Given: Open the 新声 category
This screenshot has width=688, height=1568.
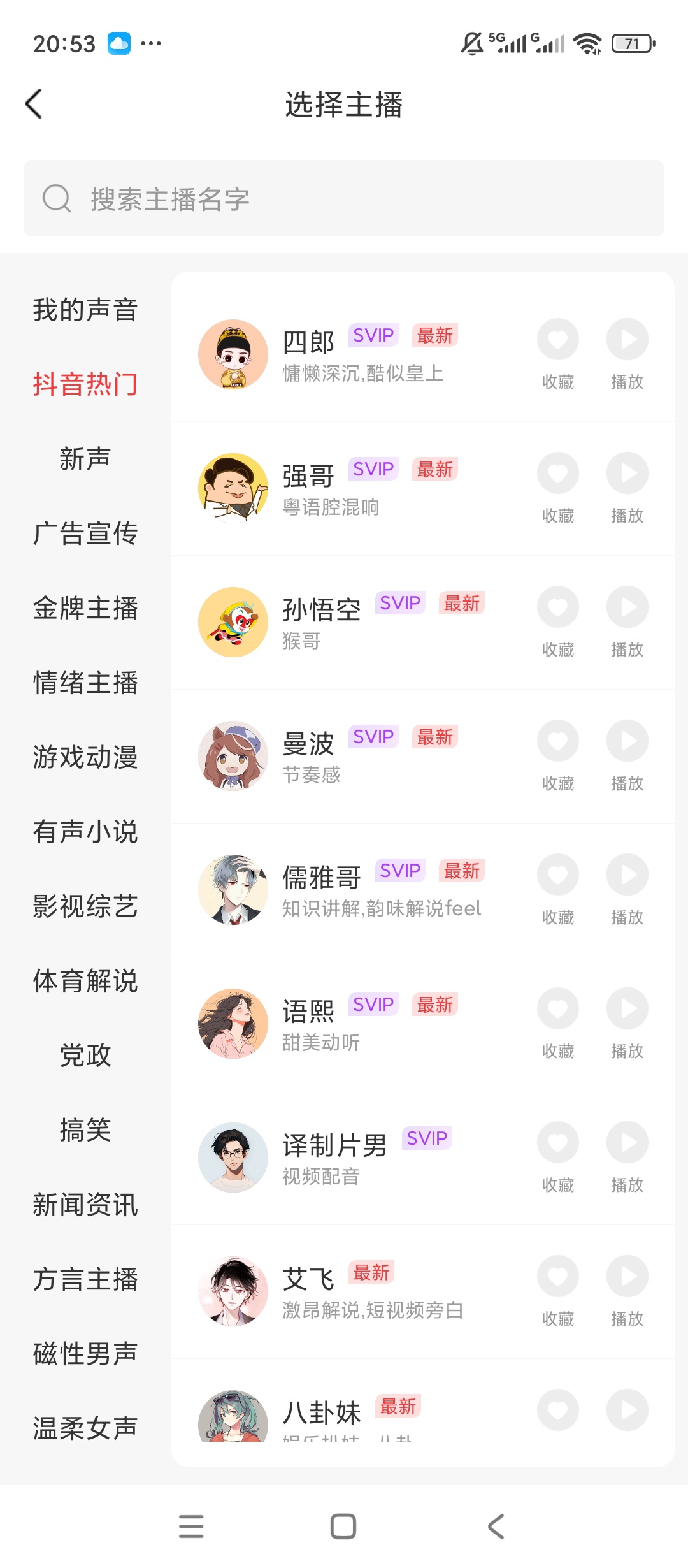Looking at the screenshot, I should coord(85,459).
